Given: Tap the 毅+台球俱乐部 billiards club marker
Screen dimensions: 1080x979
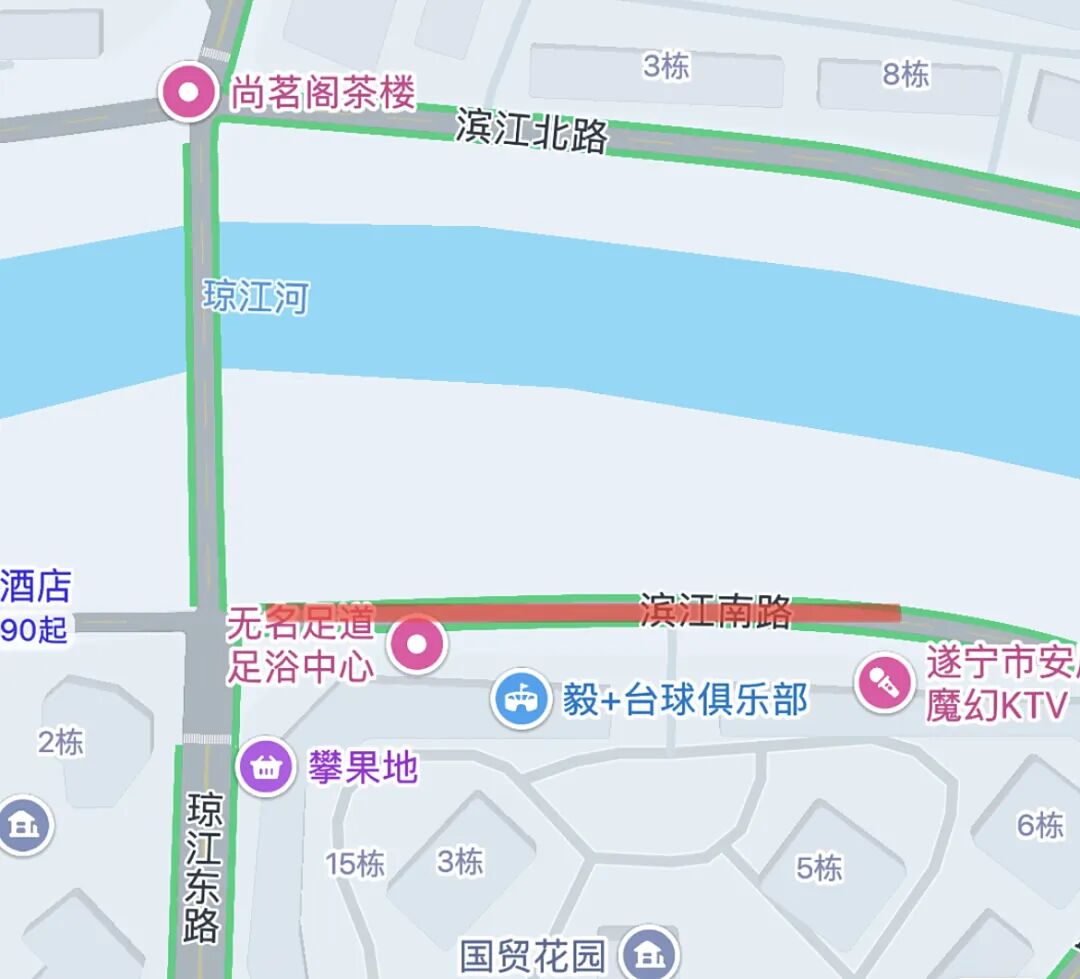Looking at the screenshot, I should click(521, 699).
